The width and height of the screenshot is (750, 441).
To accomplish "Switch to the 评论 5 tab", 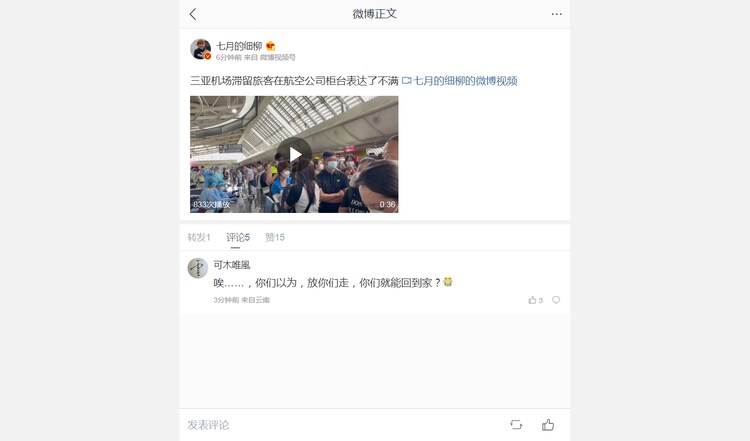I will pos(238,237).
